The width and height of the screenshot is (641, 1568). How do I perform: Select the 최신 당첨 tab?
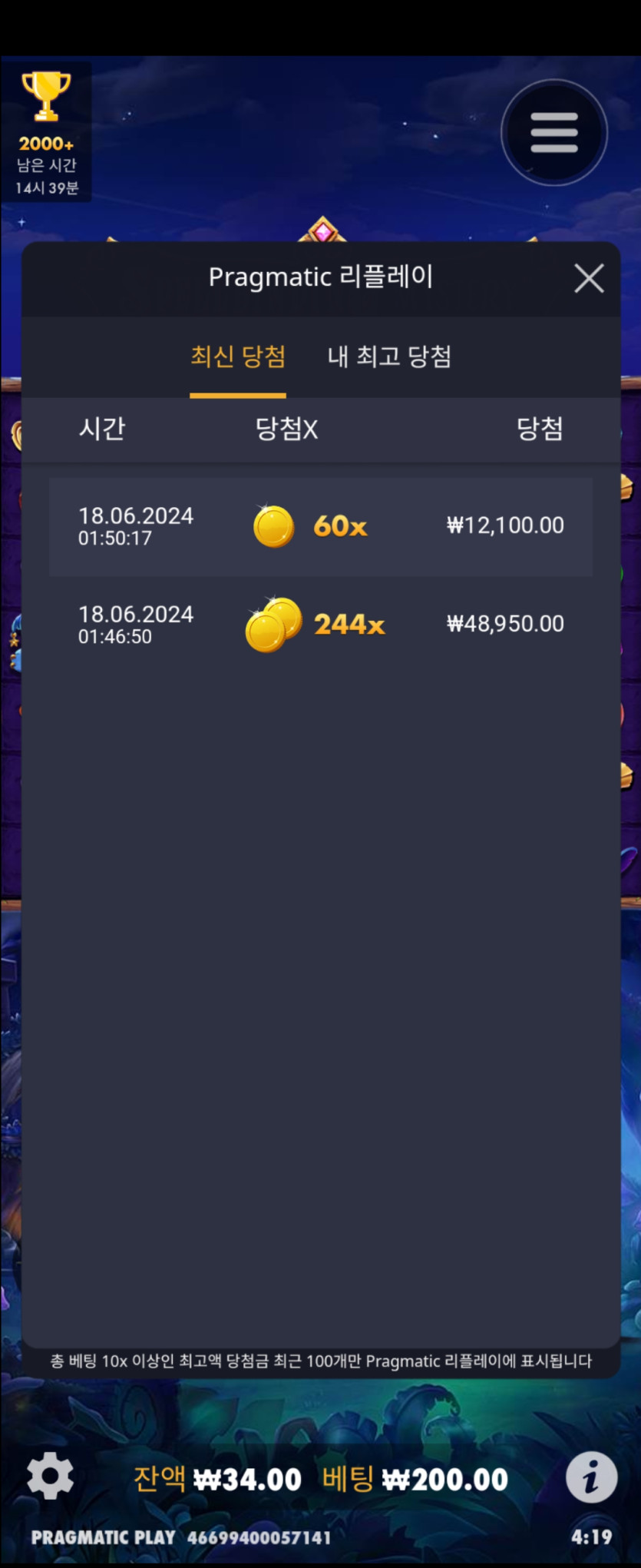pyautogui.click(x=238, y=356)
